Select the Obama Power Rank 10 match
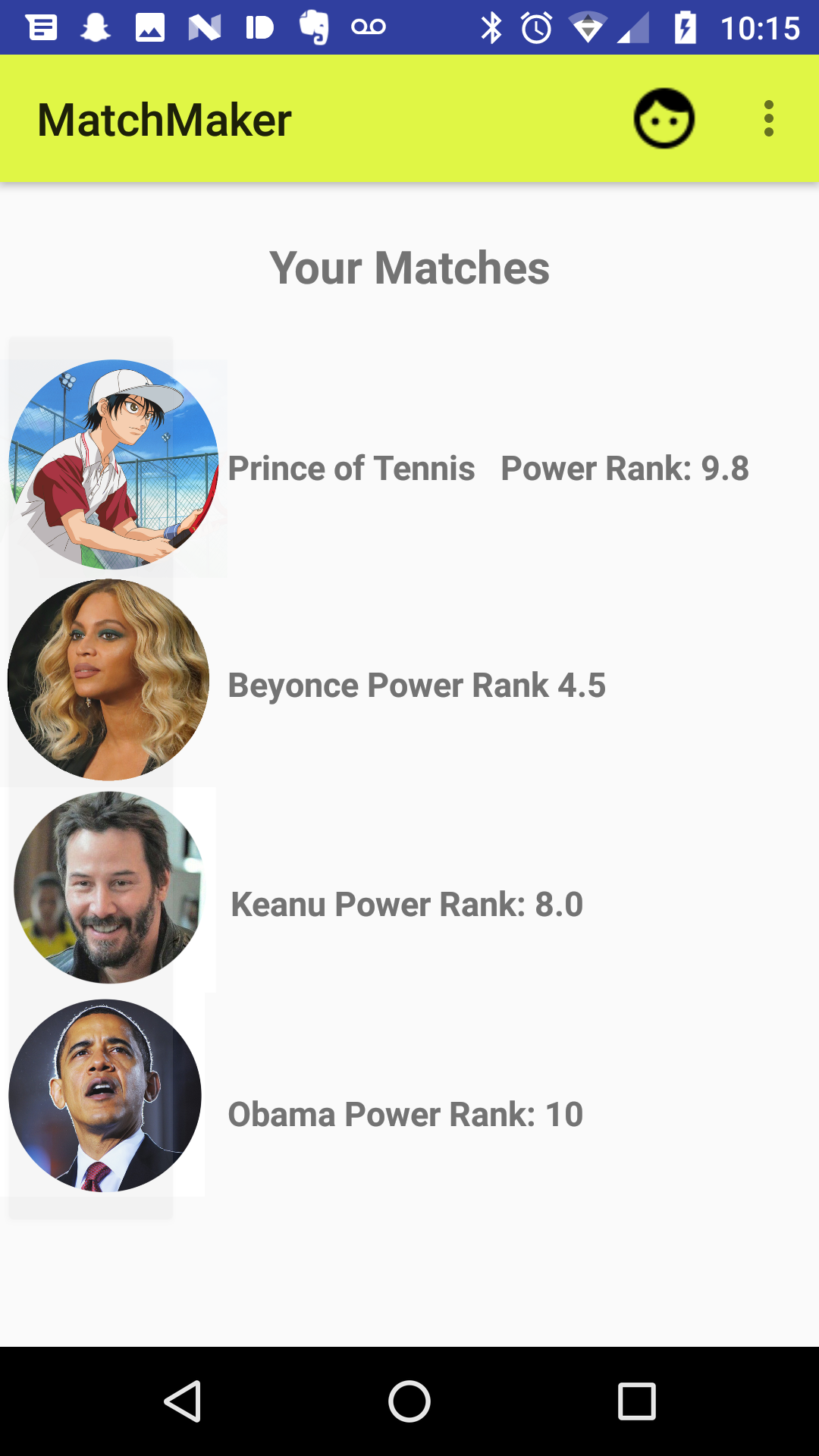819x1456 pixels. tap(406, 1114)
